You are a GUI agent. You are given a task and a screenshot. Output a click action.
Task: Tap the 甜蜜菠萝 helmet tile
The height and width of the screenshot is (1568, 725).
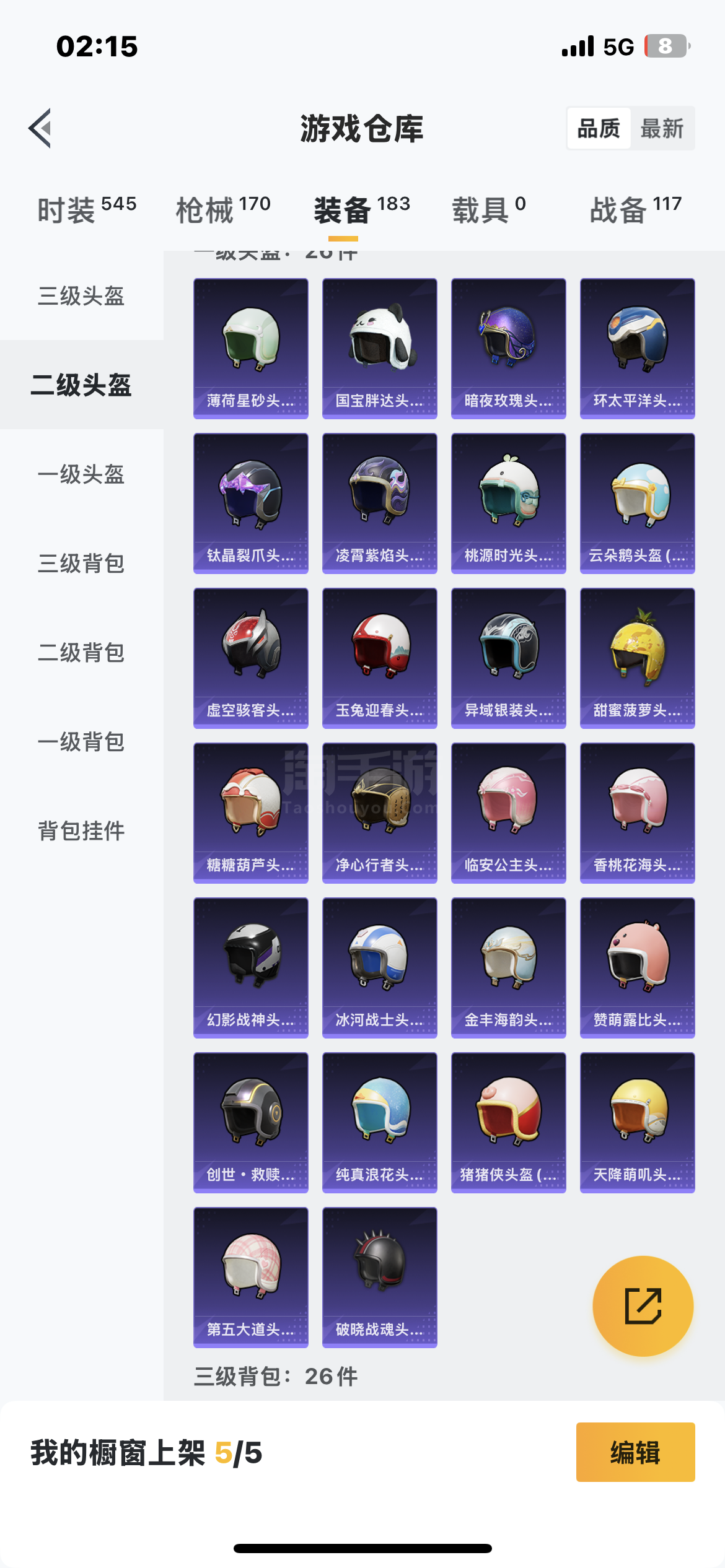click(x=637, y=658)
